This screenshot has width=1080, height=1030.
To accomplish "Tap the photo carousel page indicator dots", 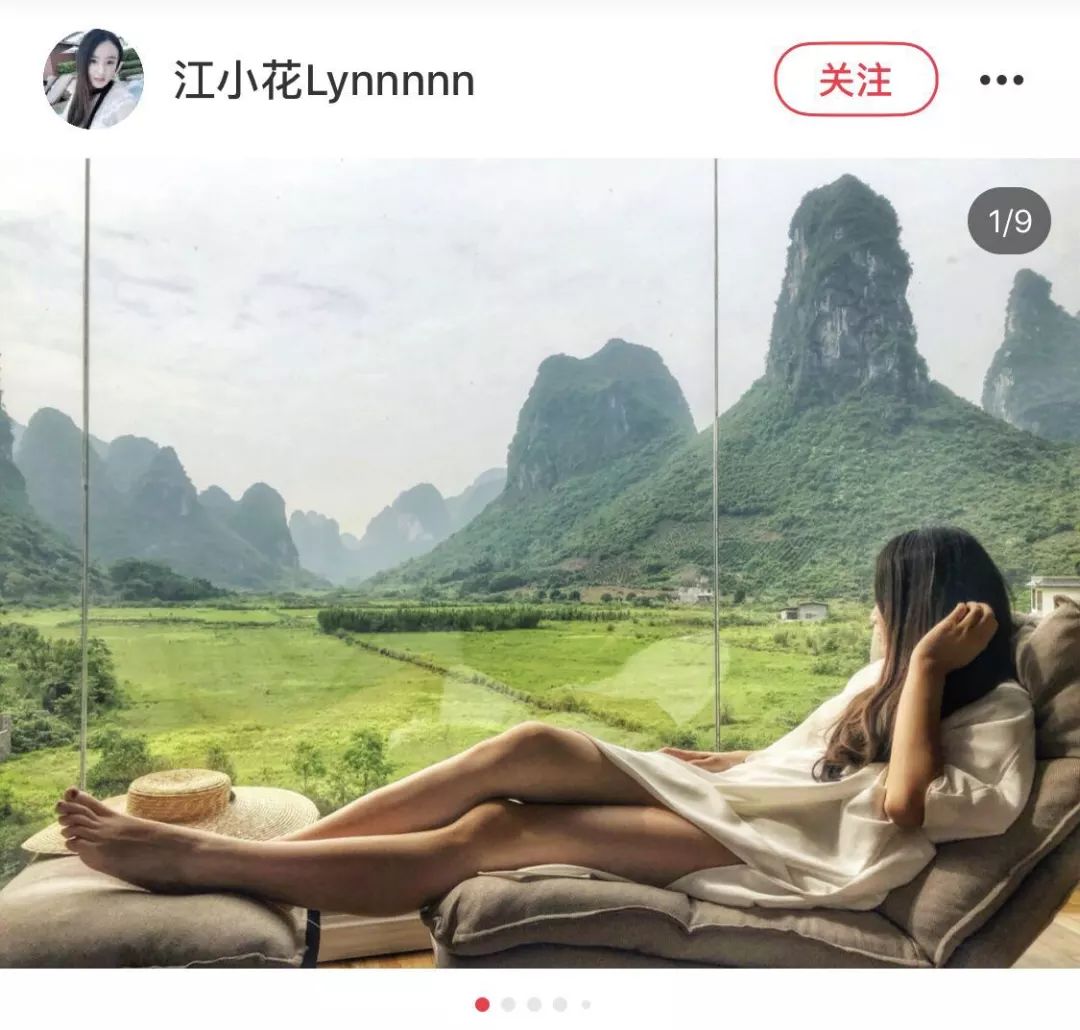I will [533, 1004].
